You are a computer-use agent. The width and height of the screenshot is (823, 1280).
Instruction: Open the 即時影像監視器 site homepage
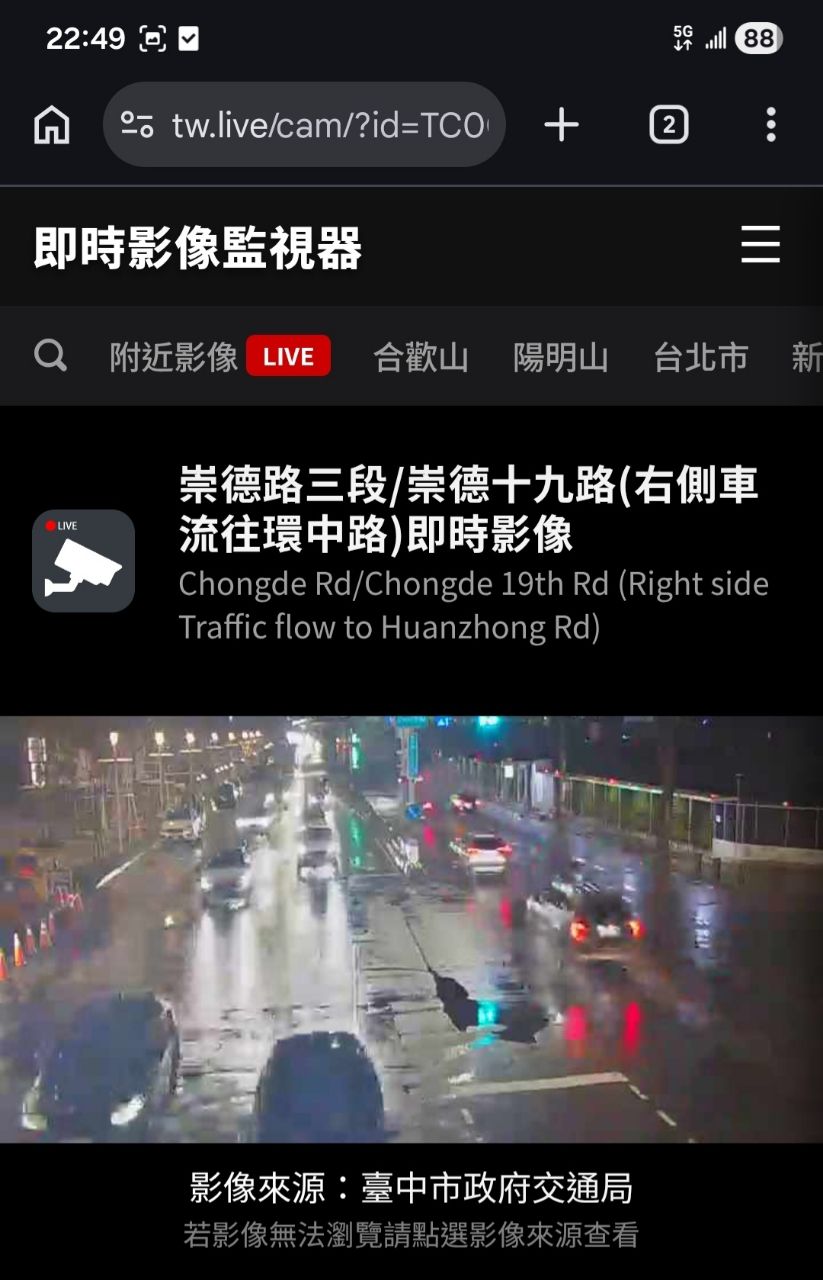[x=198, y=248]
